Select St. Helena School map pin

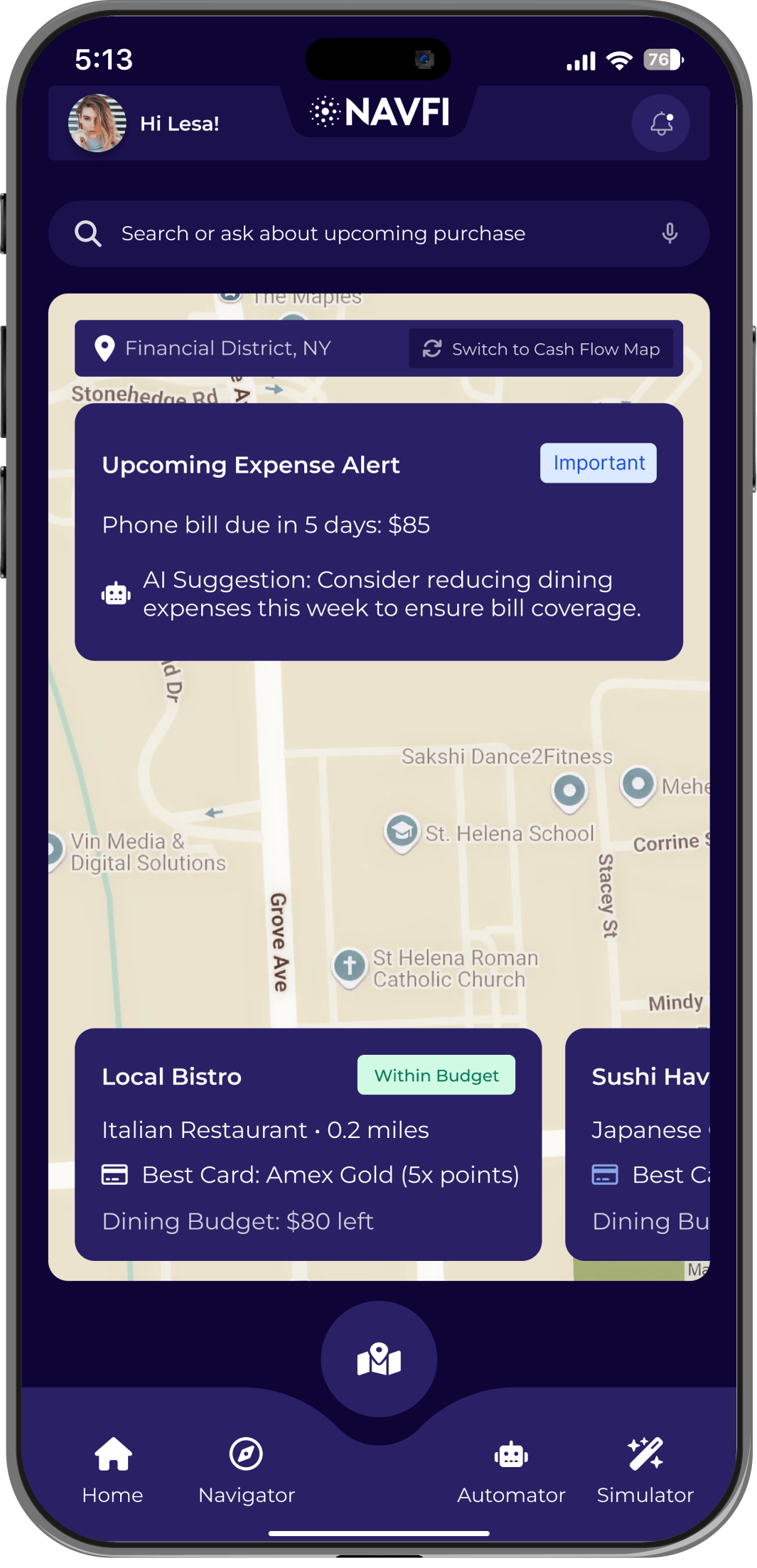tap(402, 830)
